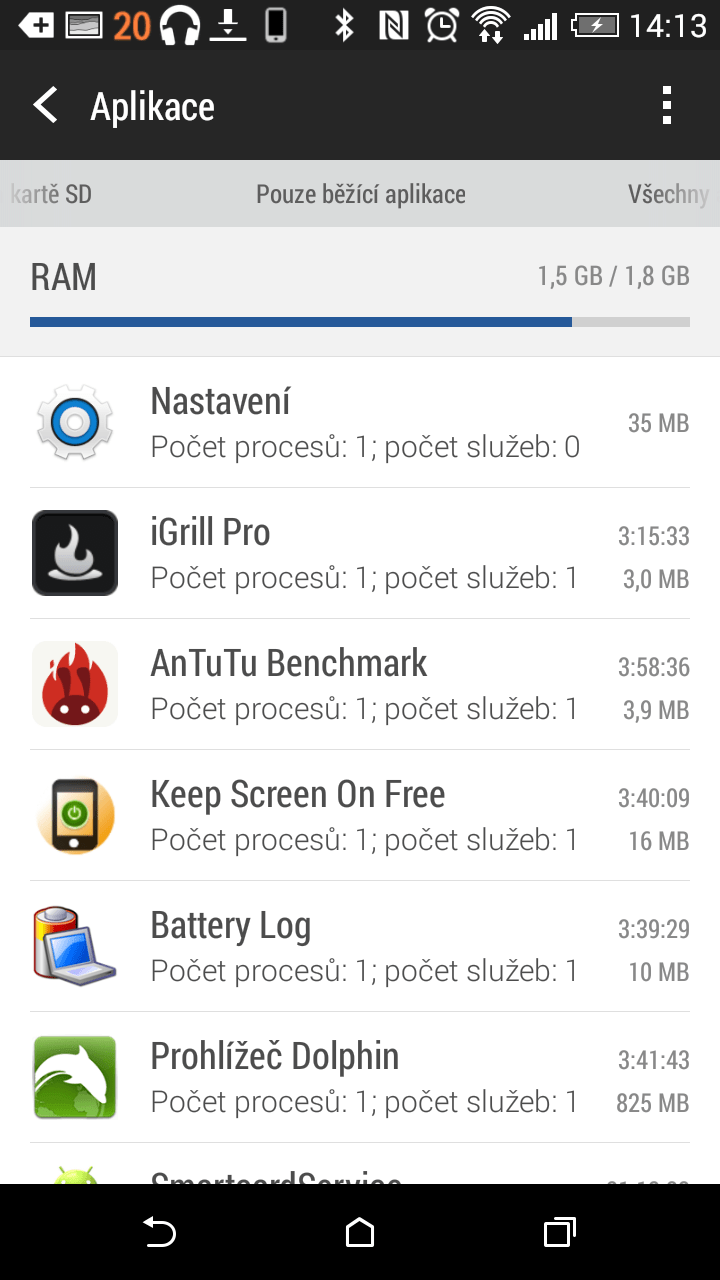Switch to the kartě SD tab

(51, 193)
